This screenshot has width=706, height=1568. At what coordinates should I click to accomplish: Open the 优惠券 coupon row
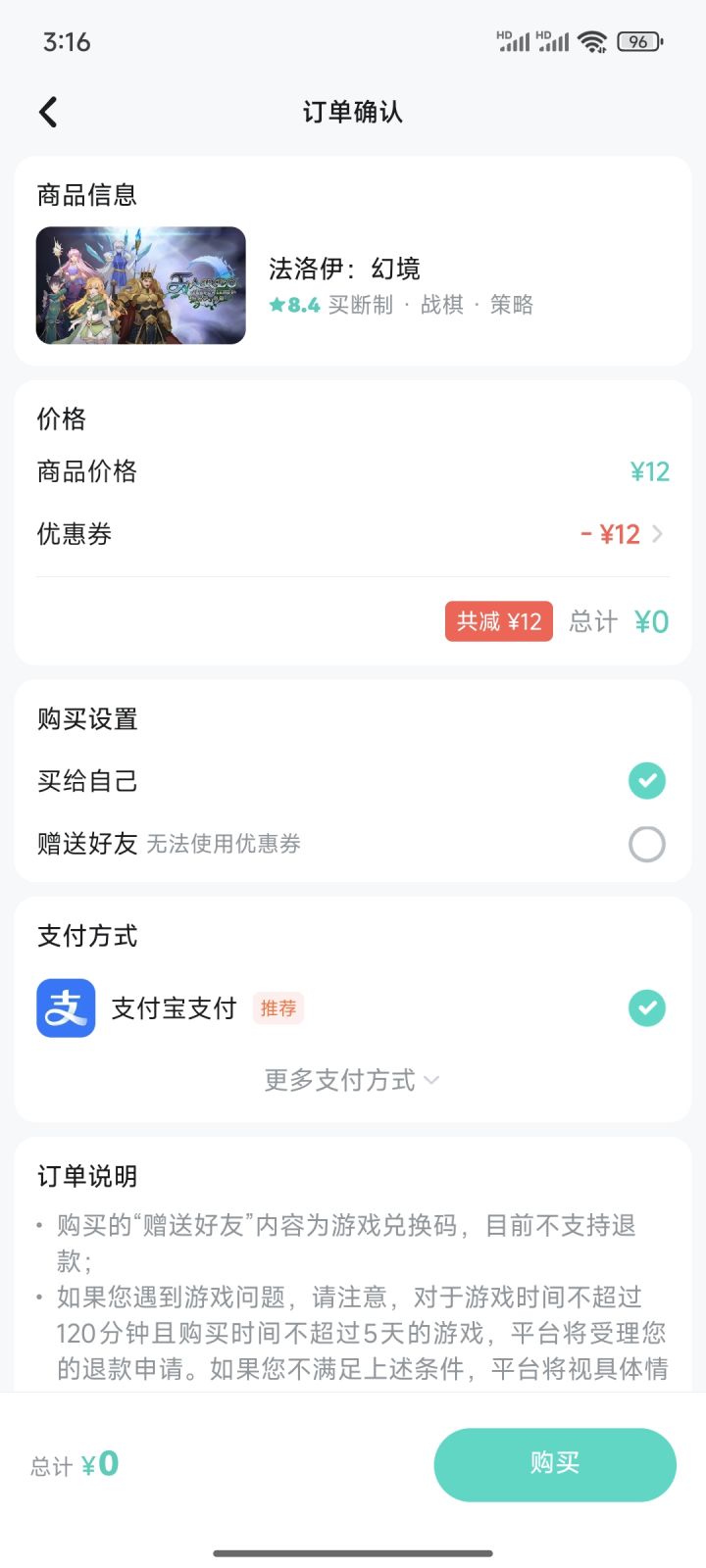click(353, 534)
